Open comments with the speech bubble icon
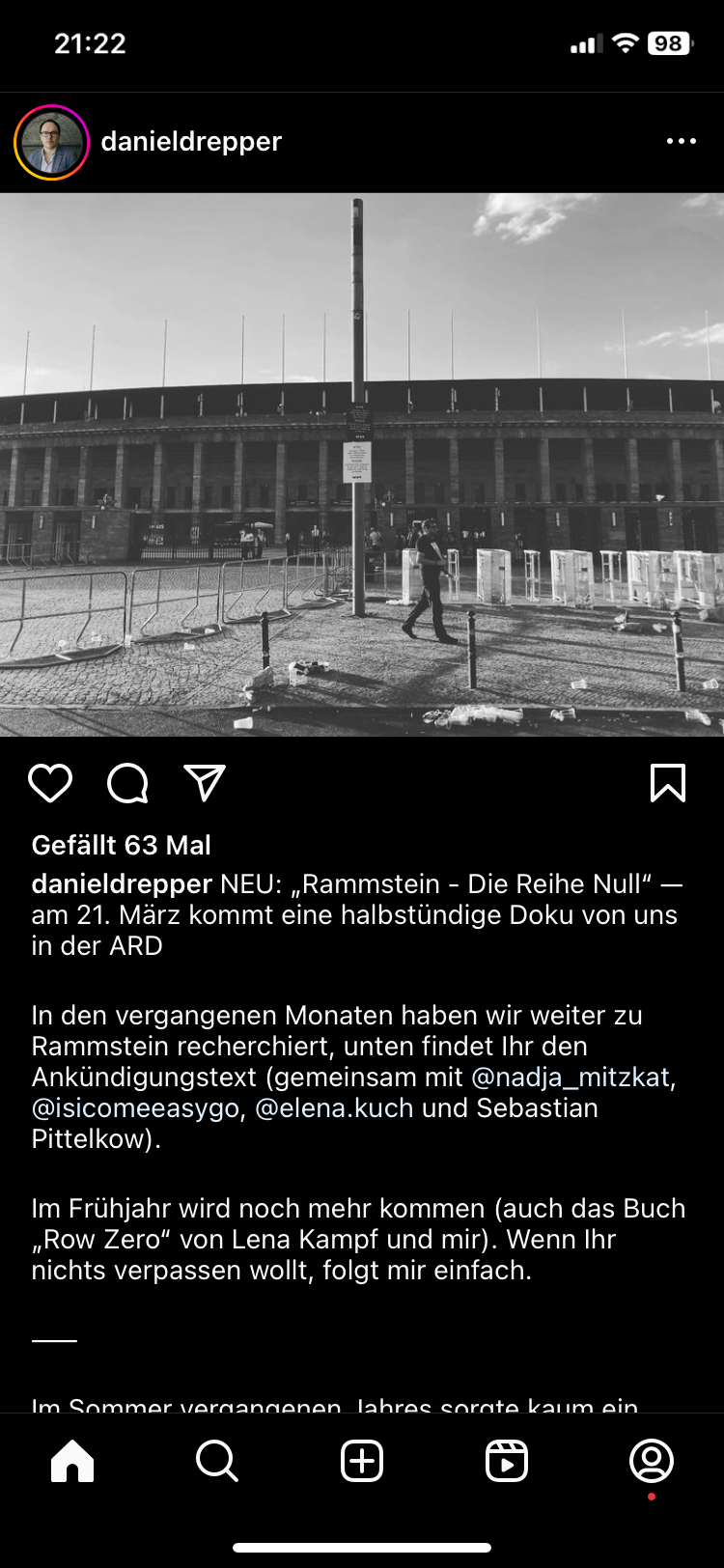The width and height of the screenshot is (724, 1568). click(x=127, y=783)
